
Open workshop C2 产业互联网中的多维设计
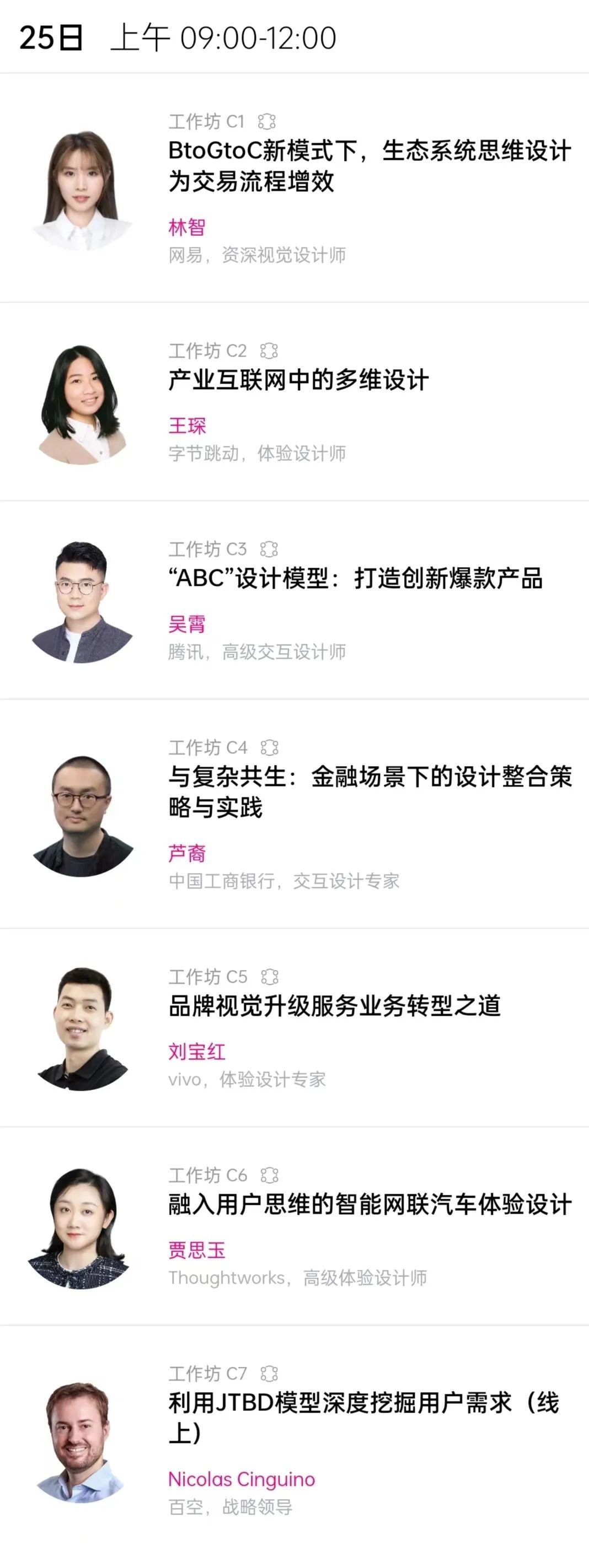click(x=298, y=380)
